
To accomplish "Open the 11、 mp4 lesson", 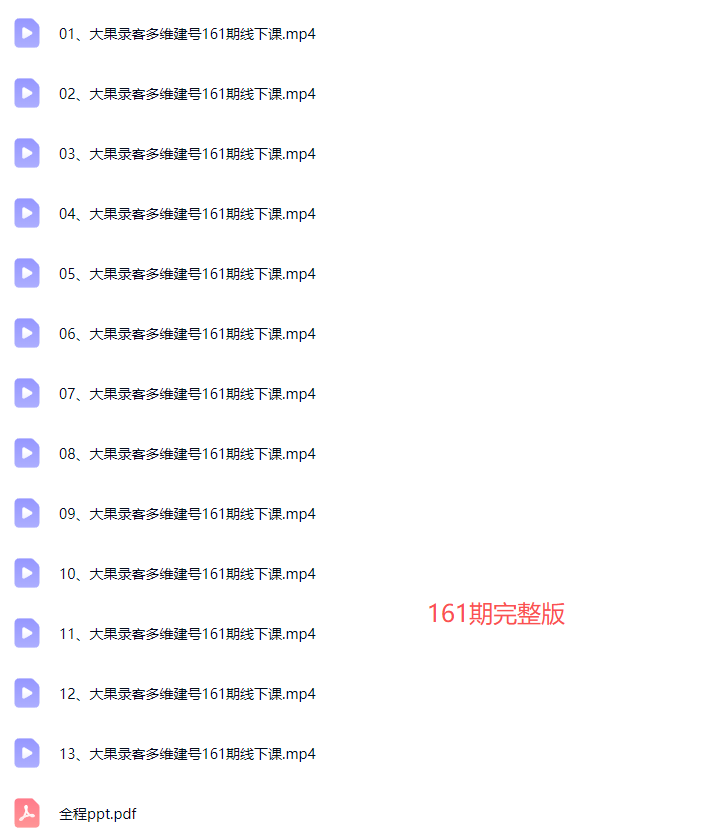I will 187,634.
